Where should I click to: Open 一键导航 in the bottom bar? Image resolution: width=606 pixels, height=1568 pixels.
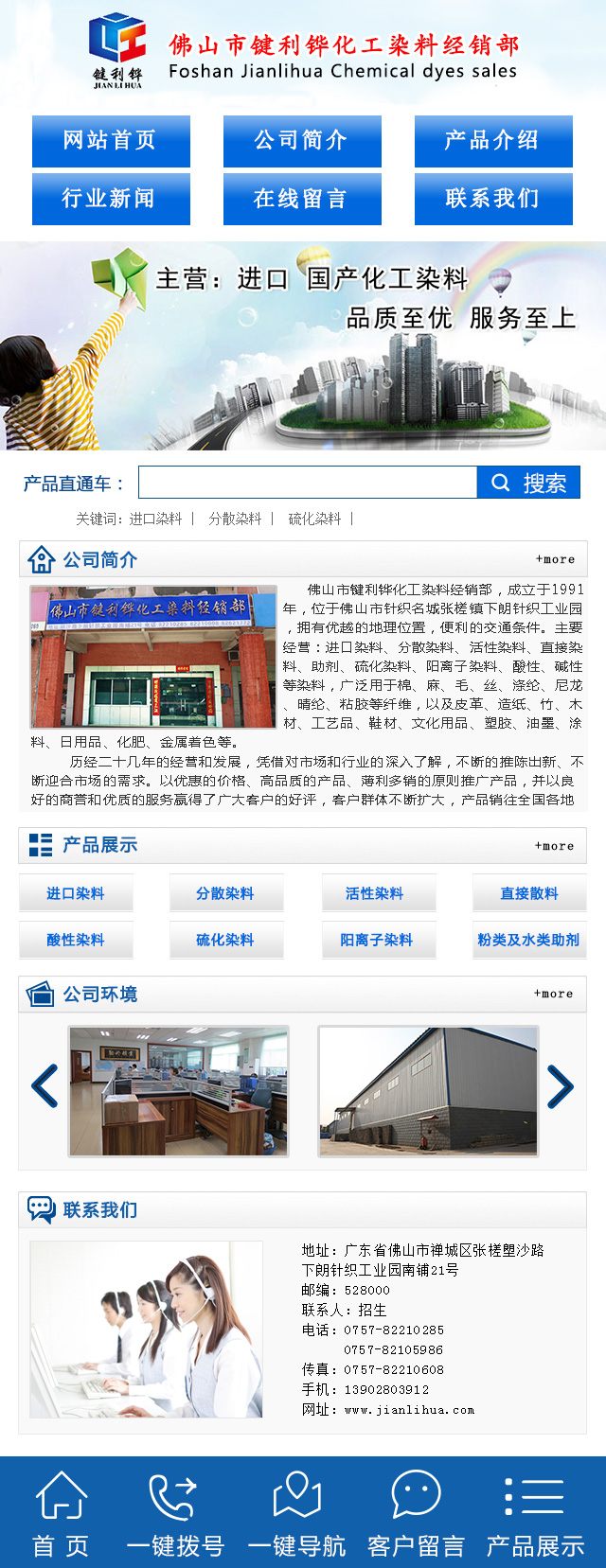(x=296, y=1514)
